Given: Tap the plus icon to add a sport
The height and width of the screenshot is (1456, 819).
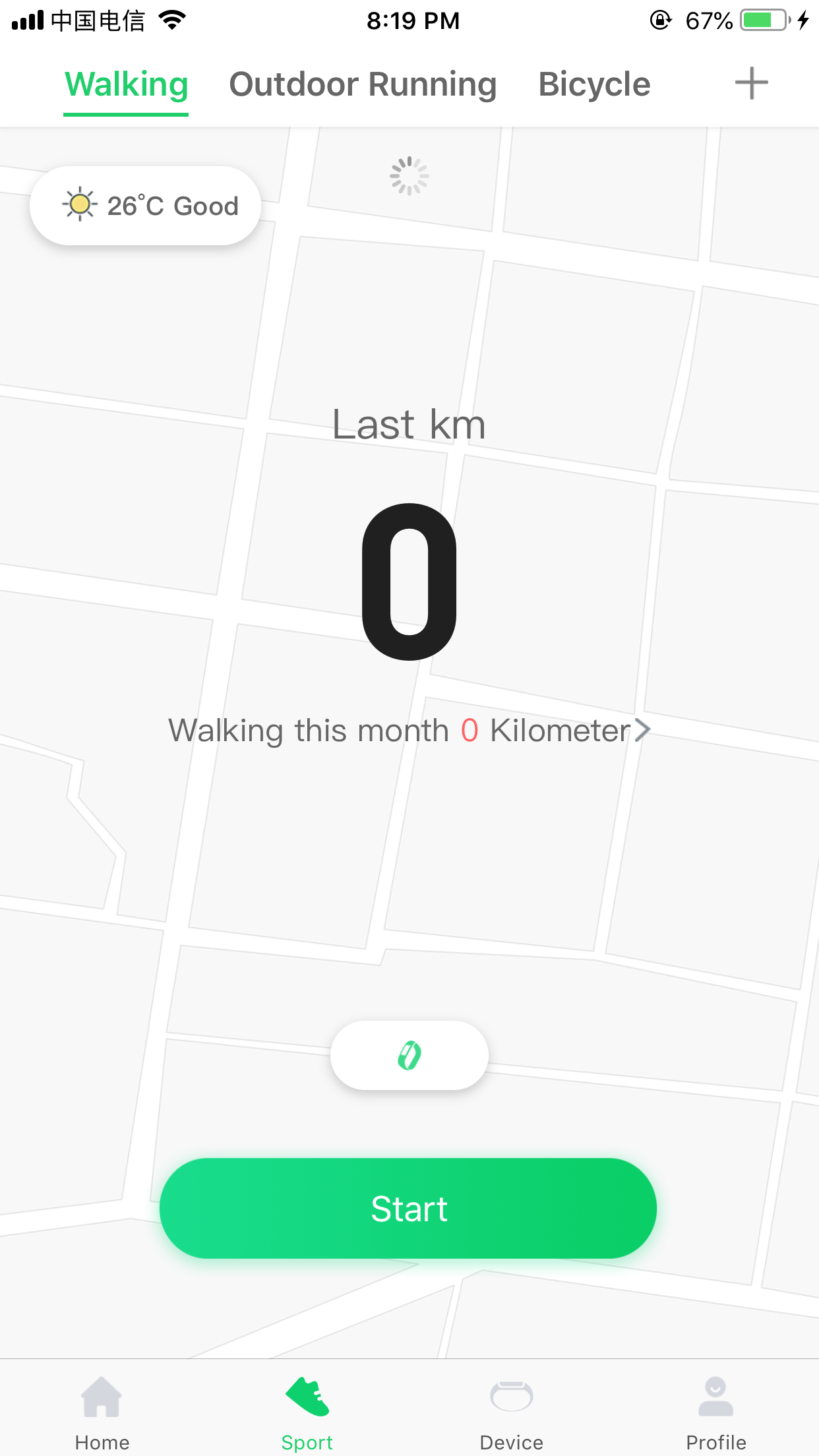Looking at the screenshot, I should pyautogui.click(x=751, y=83).
